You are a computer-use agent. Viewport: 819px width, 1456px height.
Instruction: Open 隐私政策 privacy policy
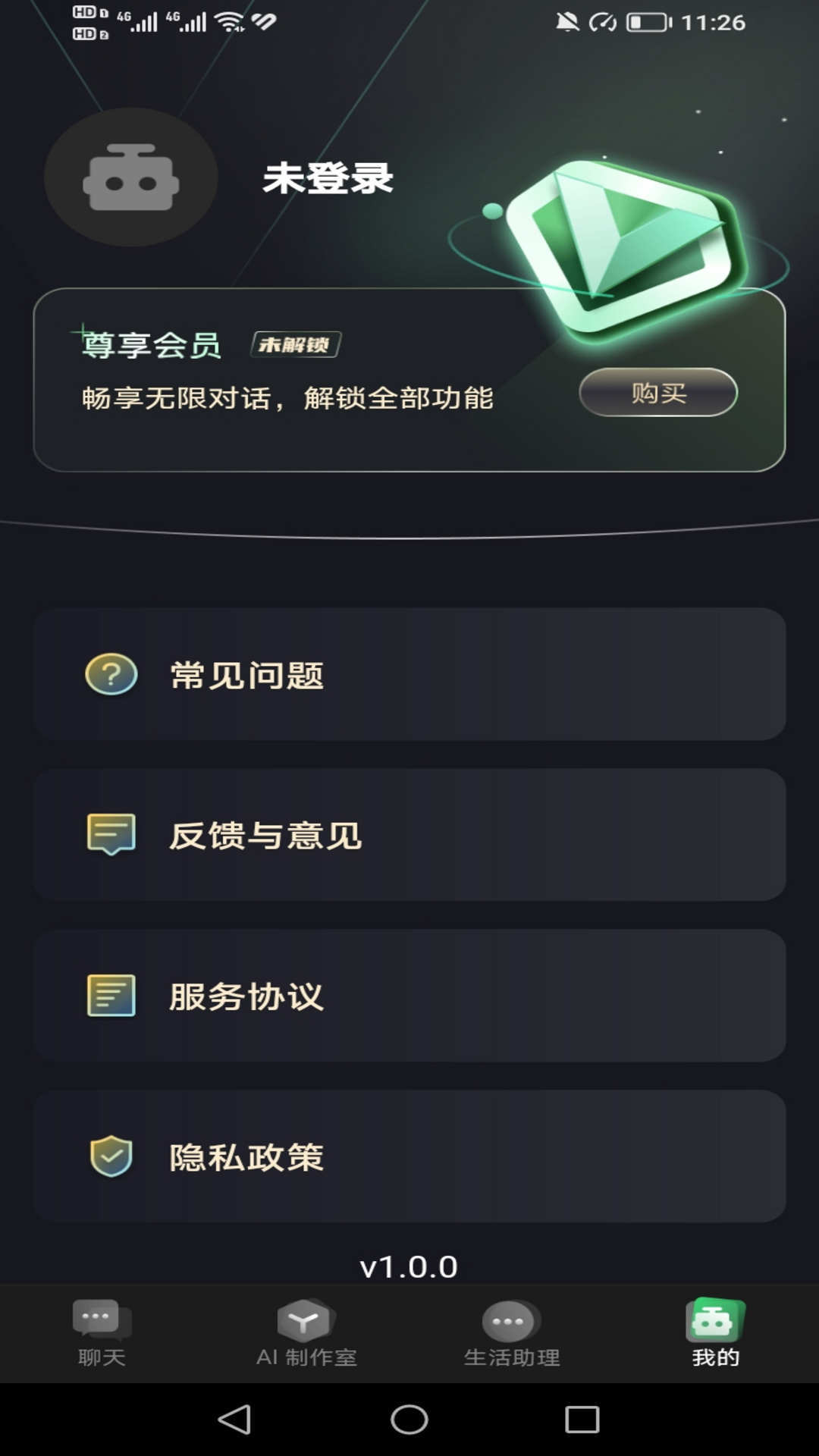pyautogui.click(x=409, y=1156)
